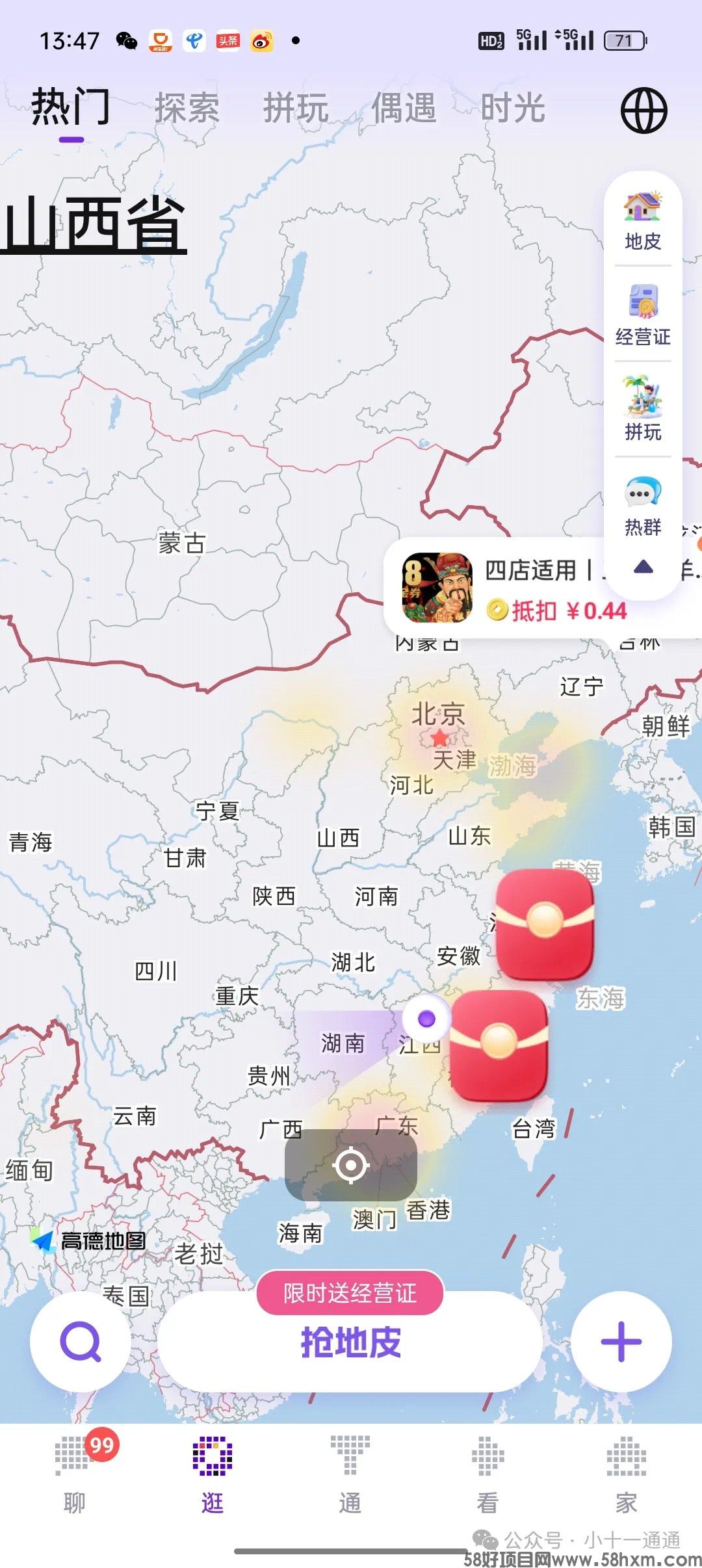Switch to the 偶遇 tab
Image resolution: width=702 pixels, height=1568 pixels.
point(404,108)
